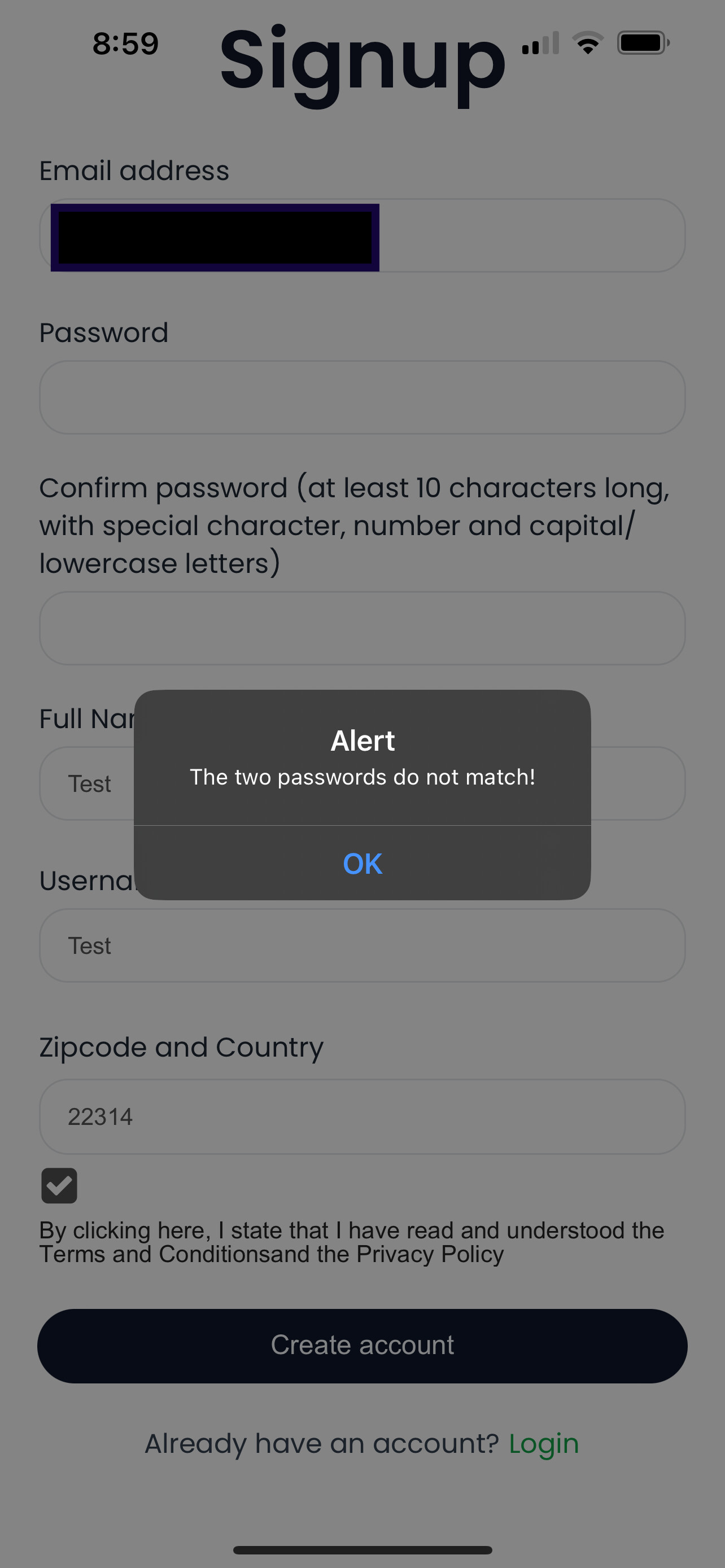Tap the Create account button

[362, 1346]
